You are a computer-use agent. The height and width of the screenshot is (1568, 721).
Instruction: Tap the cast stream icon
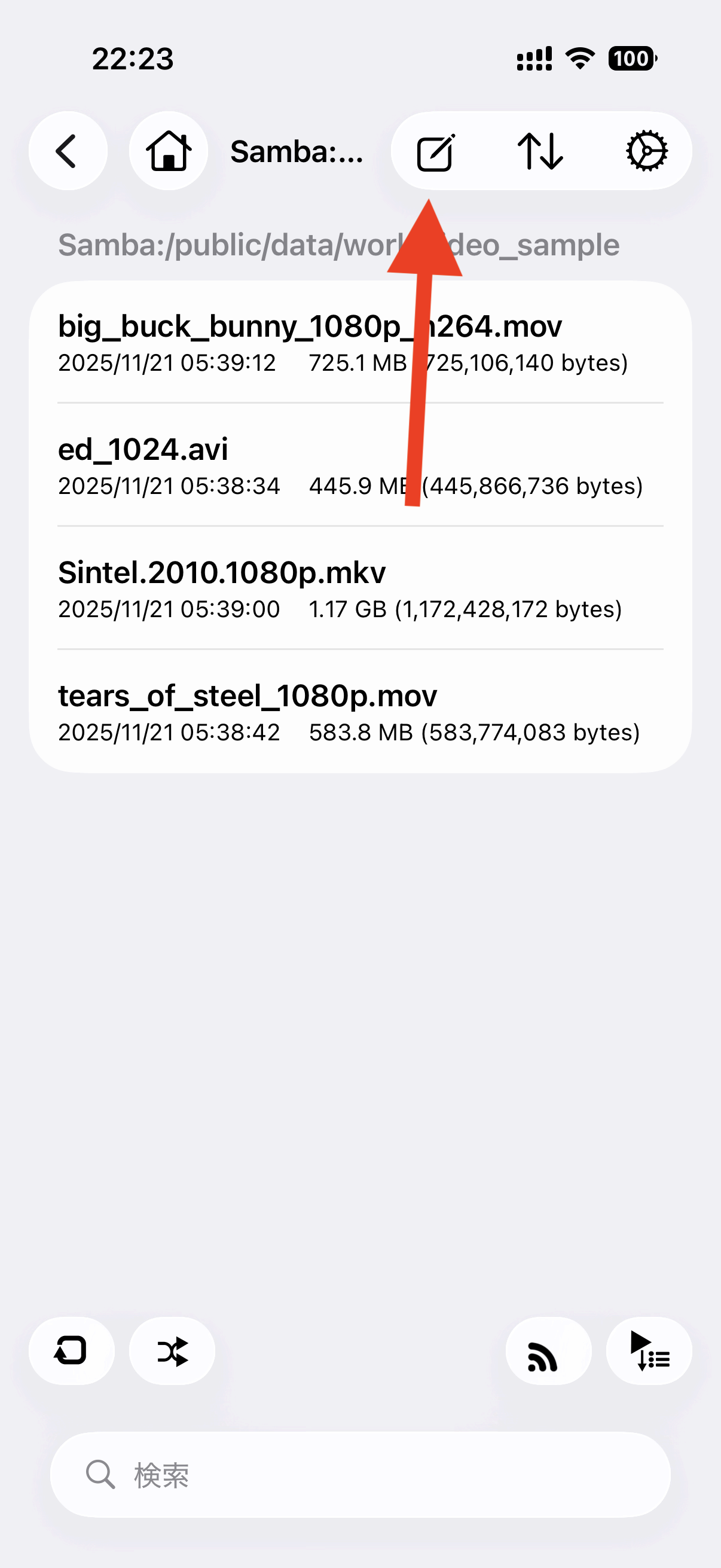[x=548, y=1351]
